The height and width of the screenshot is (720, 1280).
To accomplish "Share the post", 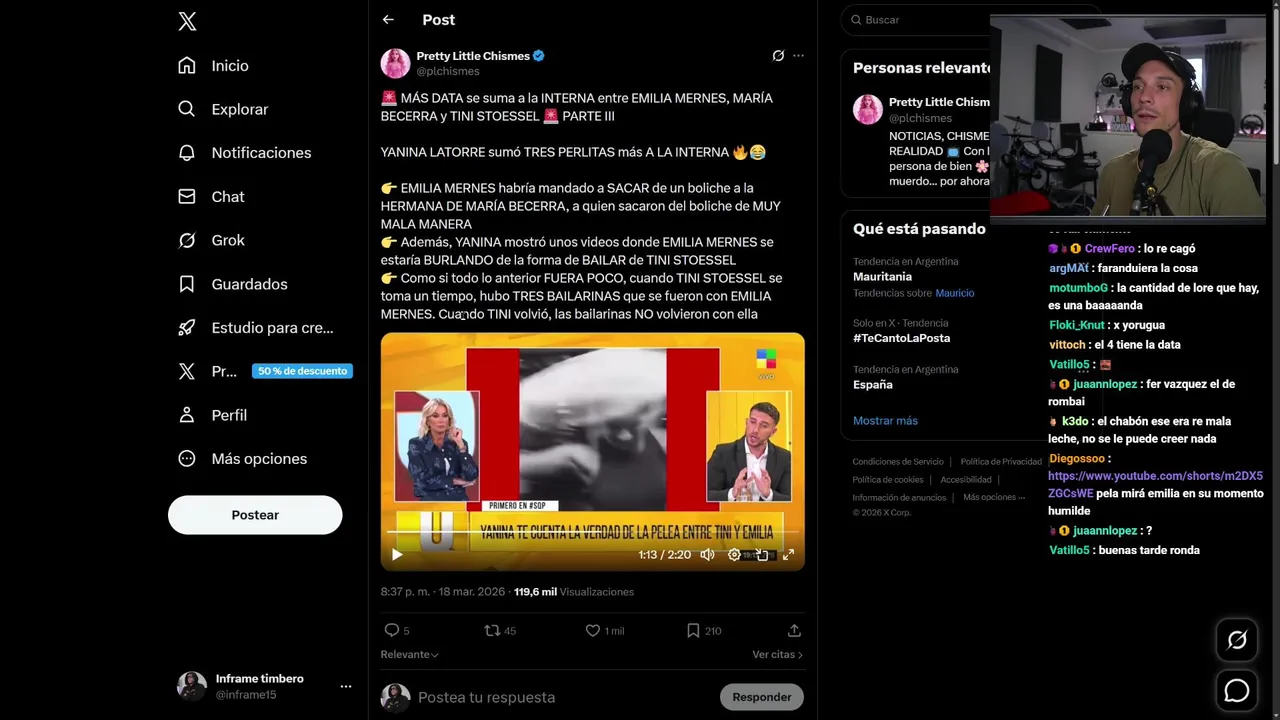I will (x=794, y=631).
